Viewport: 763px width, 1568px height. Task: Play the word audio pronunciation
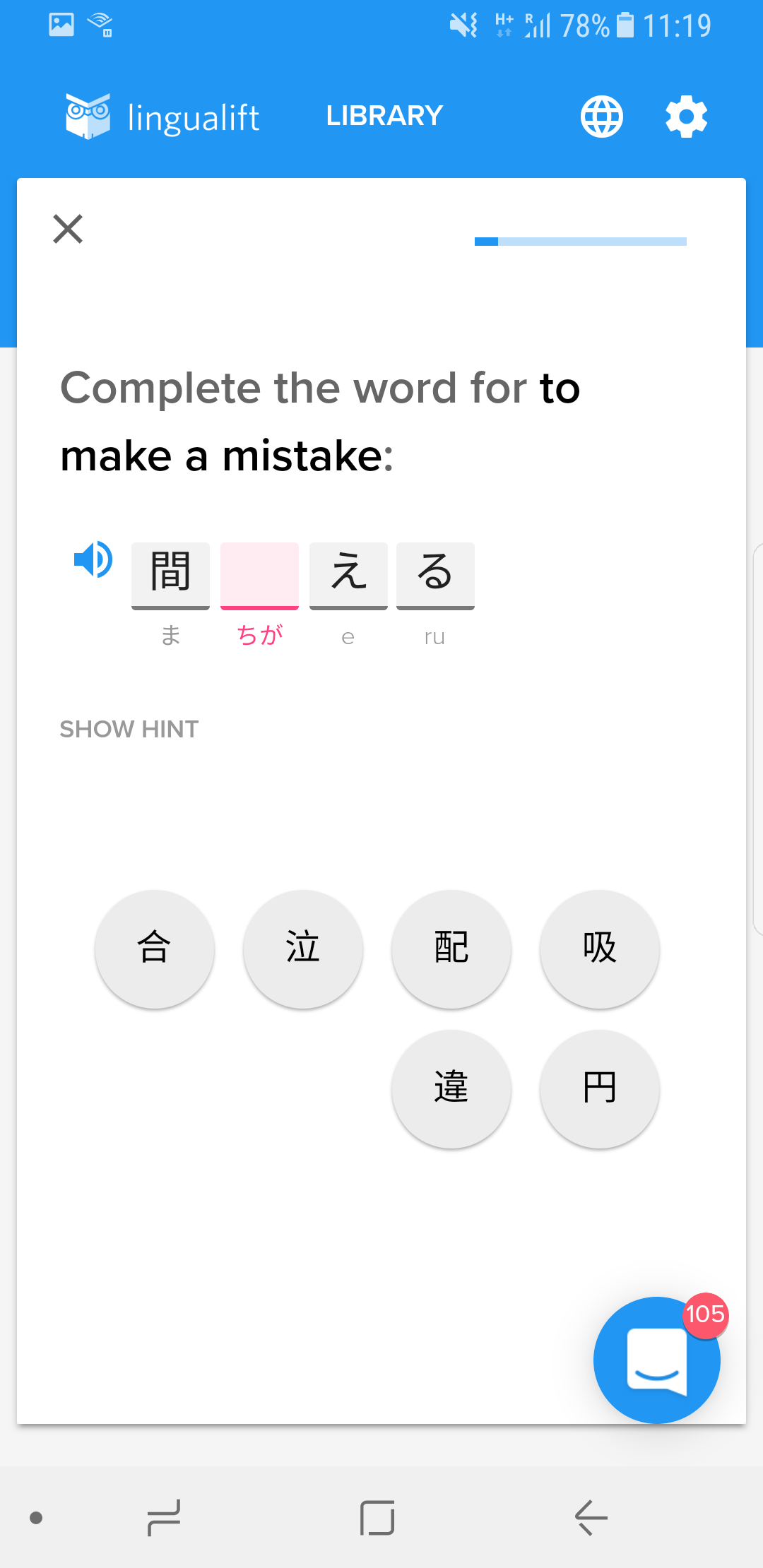[93, 559]
